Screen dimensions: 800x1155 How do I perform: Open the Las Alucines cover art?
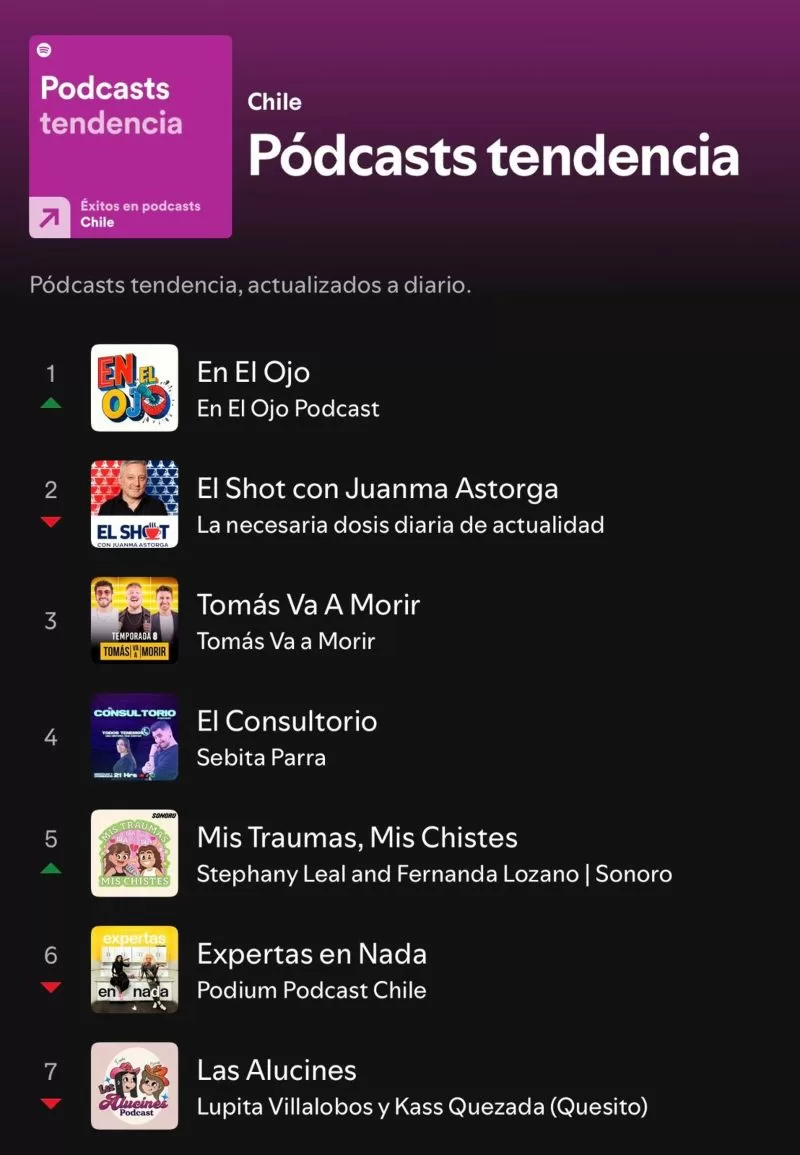(134, 1086)
